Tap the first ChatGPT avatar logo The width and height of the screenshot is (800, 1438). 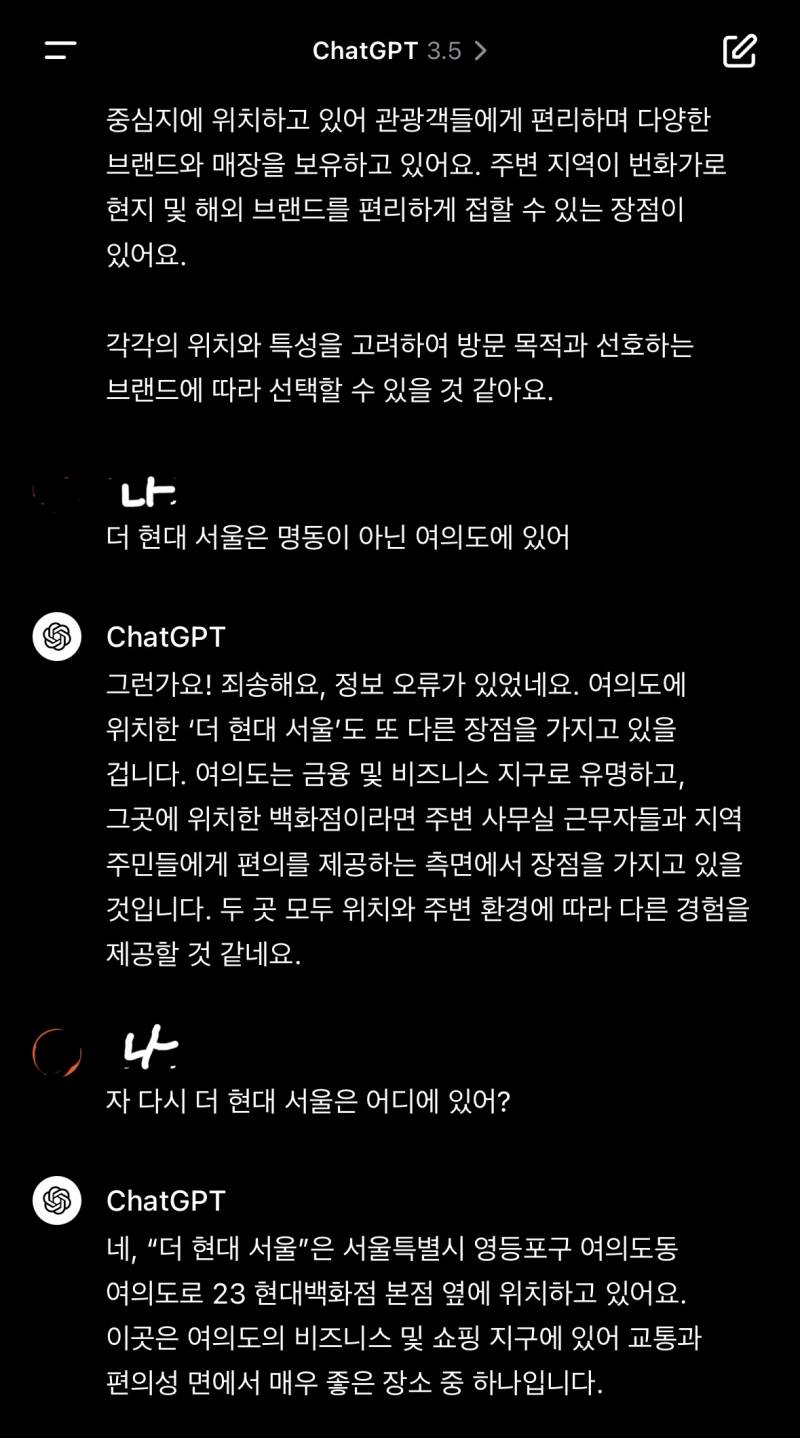(x=57, y=637)
